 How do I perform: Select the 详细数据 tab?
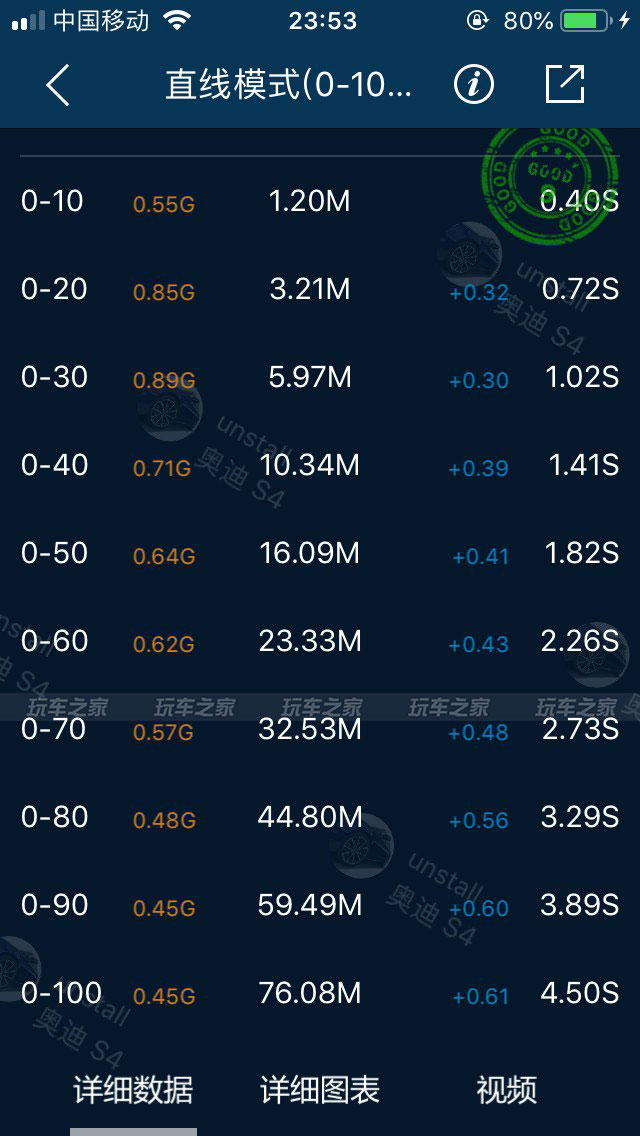133,1090
